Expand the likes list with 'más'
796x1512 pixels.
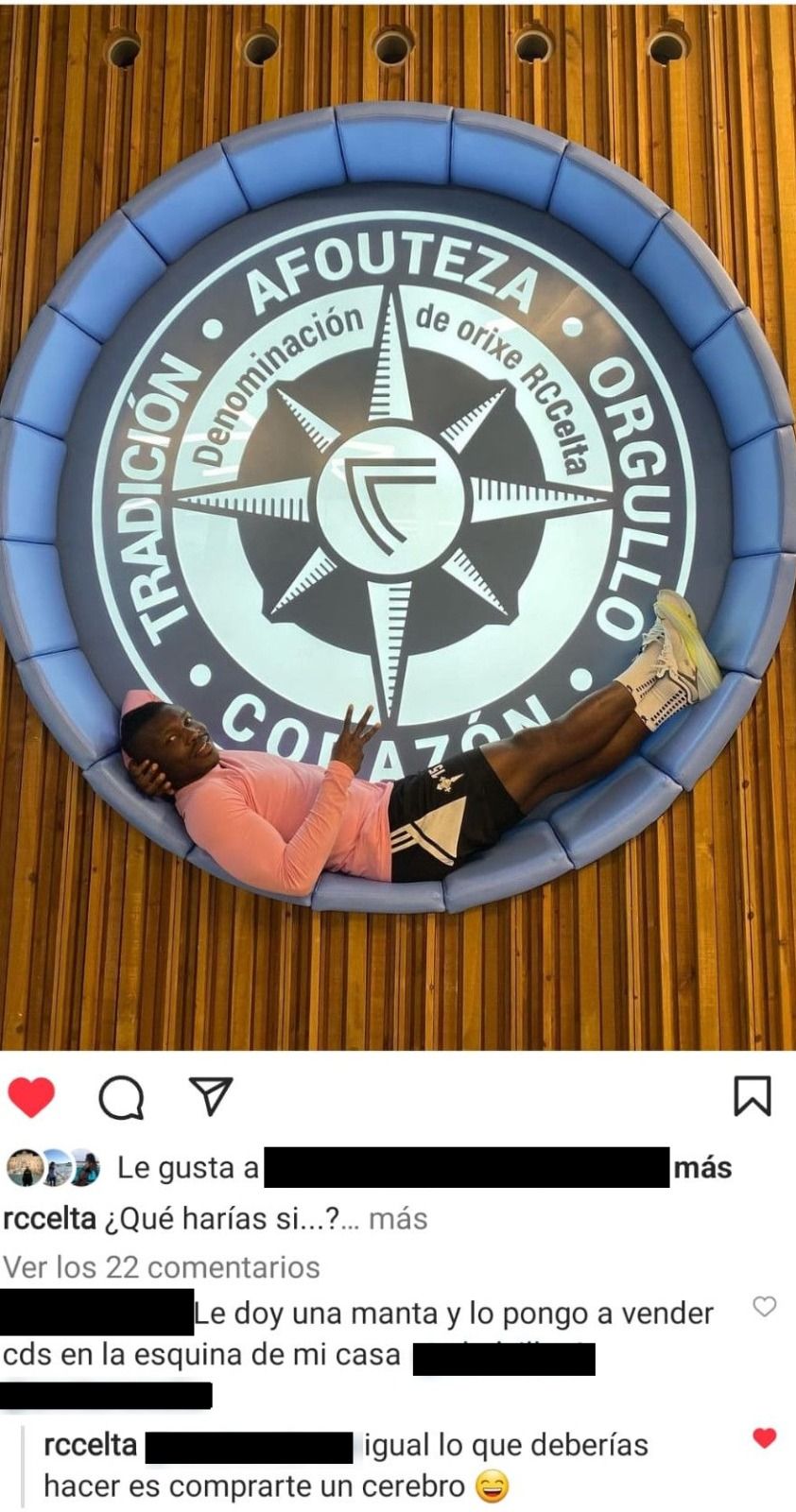pos(704,1169)
